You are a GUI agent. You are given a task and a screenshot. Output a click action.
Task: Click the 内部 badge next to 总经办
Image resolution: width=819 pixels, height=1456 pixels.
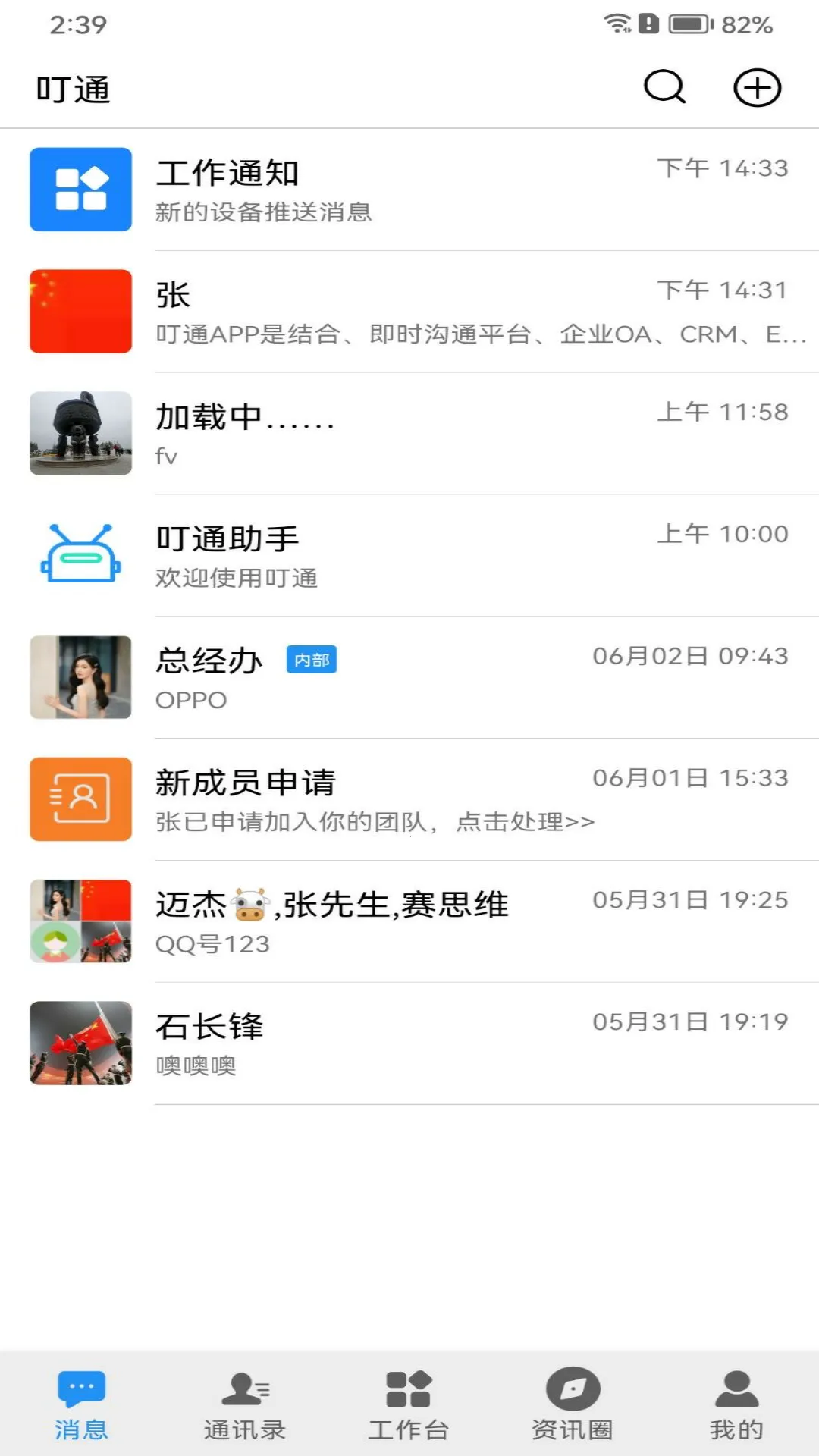312,661
